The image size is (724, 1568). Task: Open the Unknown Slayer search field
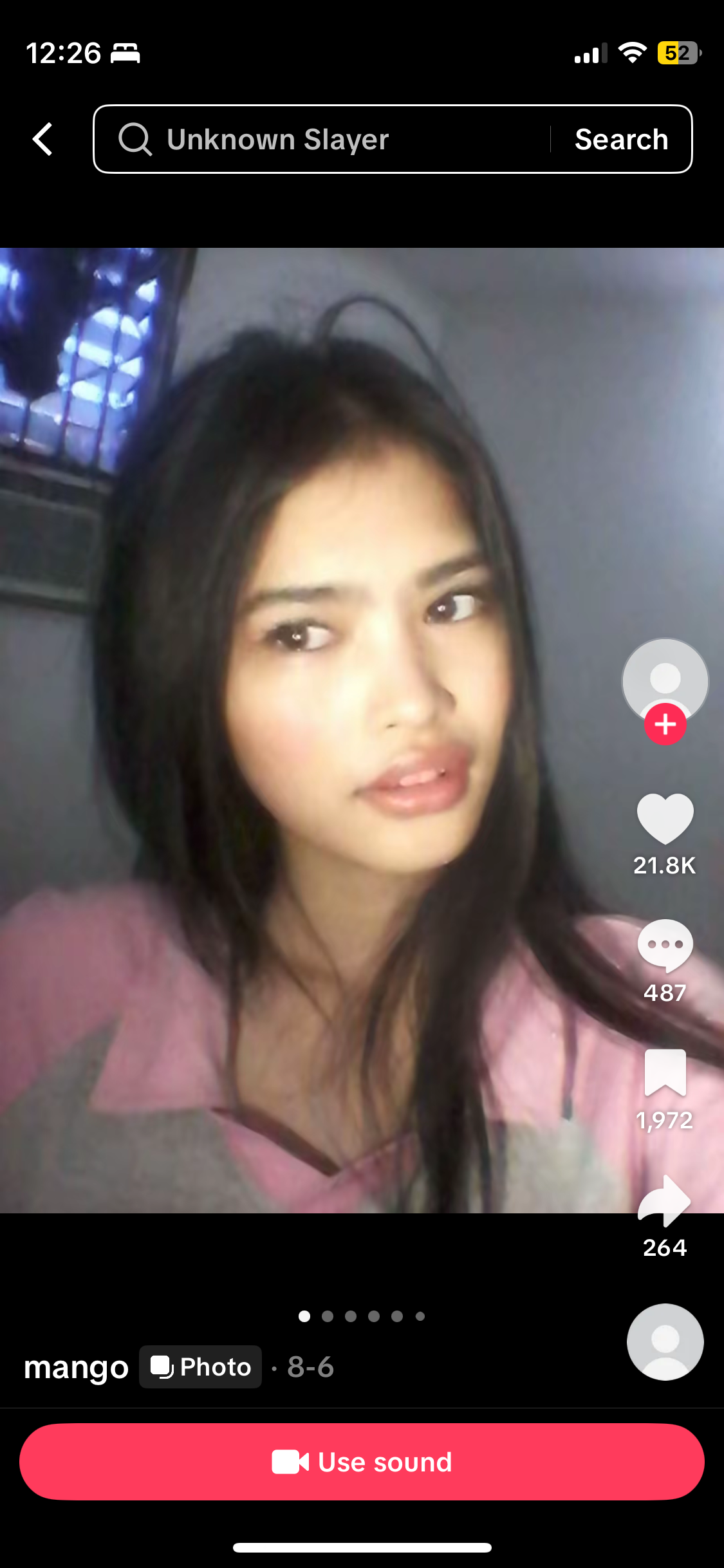[x=322, y=139]
